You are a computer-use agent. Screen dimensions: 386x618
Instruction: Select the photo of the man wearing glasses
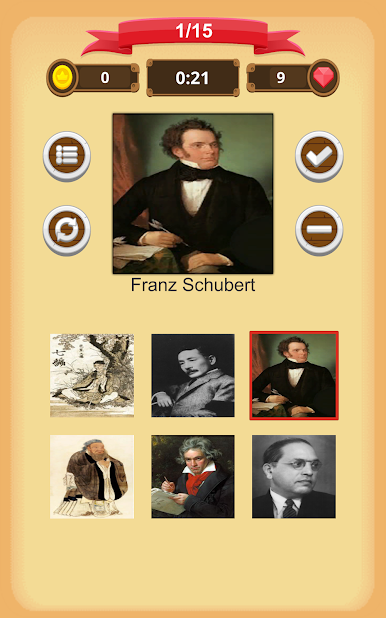pos(294,477)
